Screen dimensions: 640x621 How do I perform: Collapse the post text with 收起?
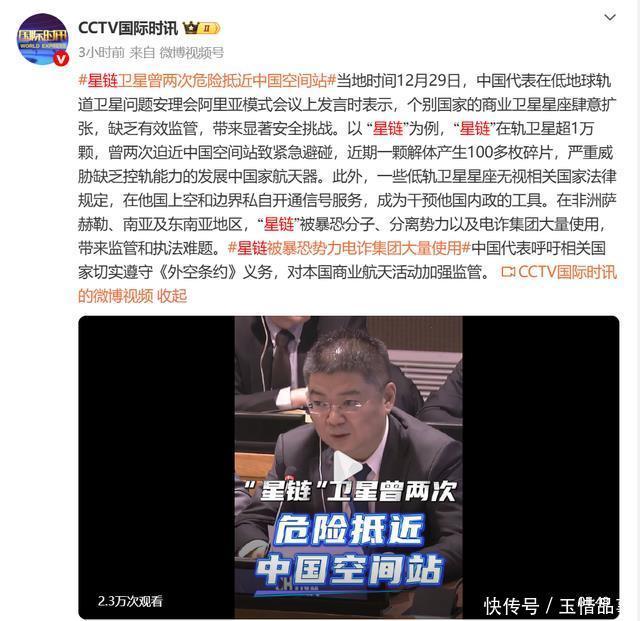[172, 296]
